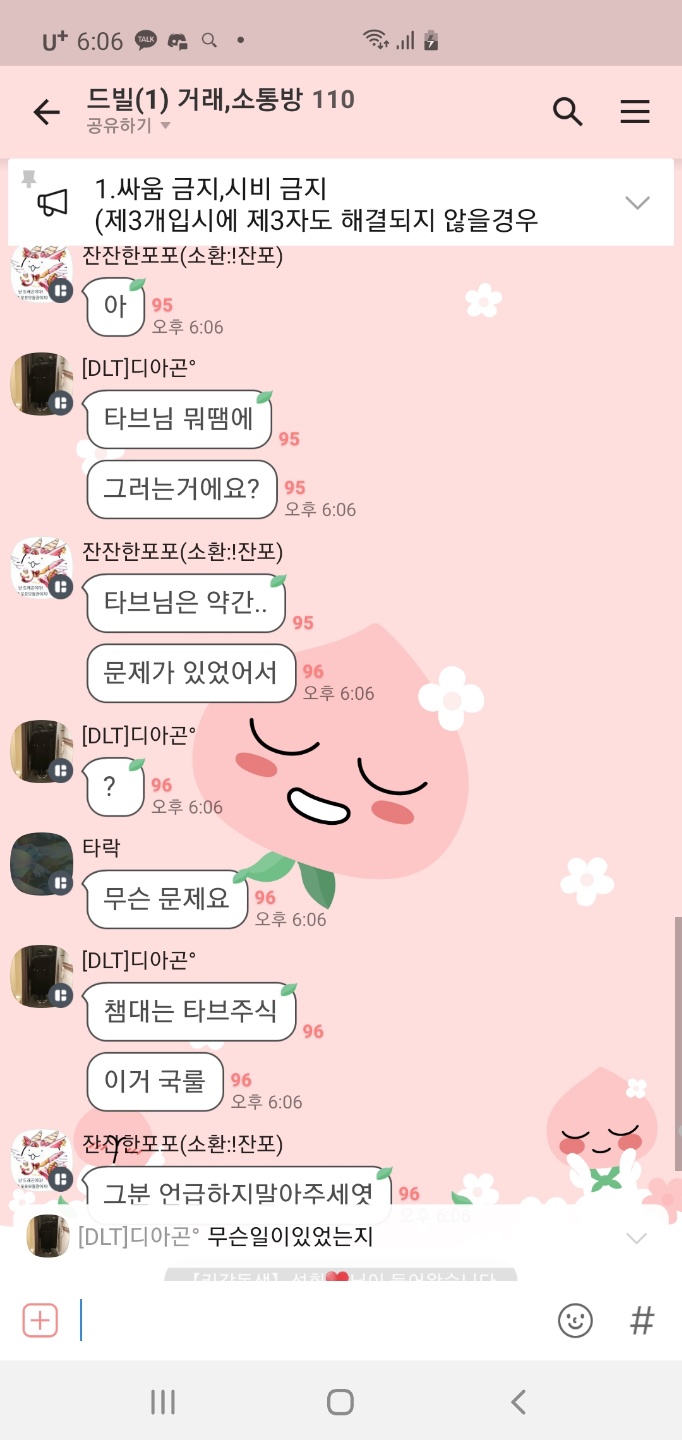The image size is (682, 1440).
Task: Open 타락's profile picture
Action: [41, 864]
